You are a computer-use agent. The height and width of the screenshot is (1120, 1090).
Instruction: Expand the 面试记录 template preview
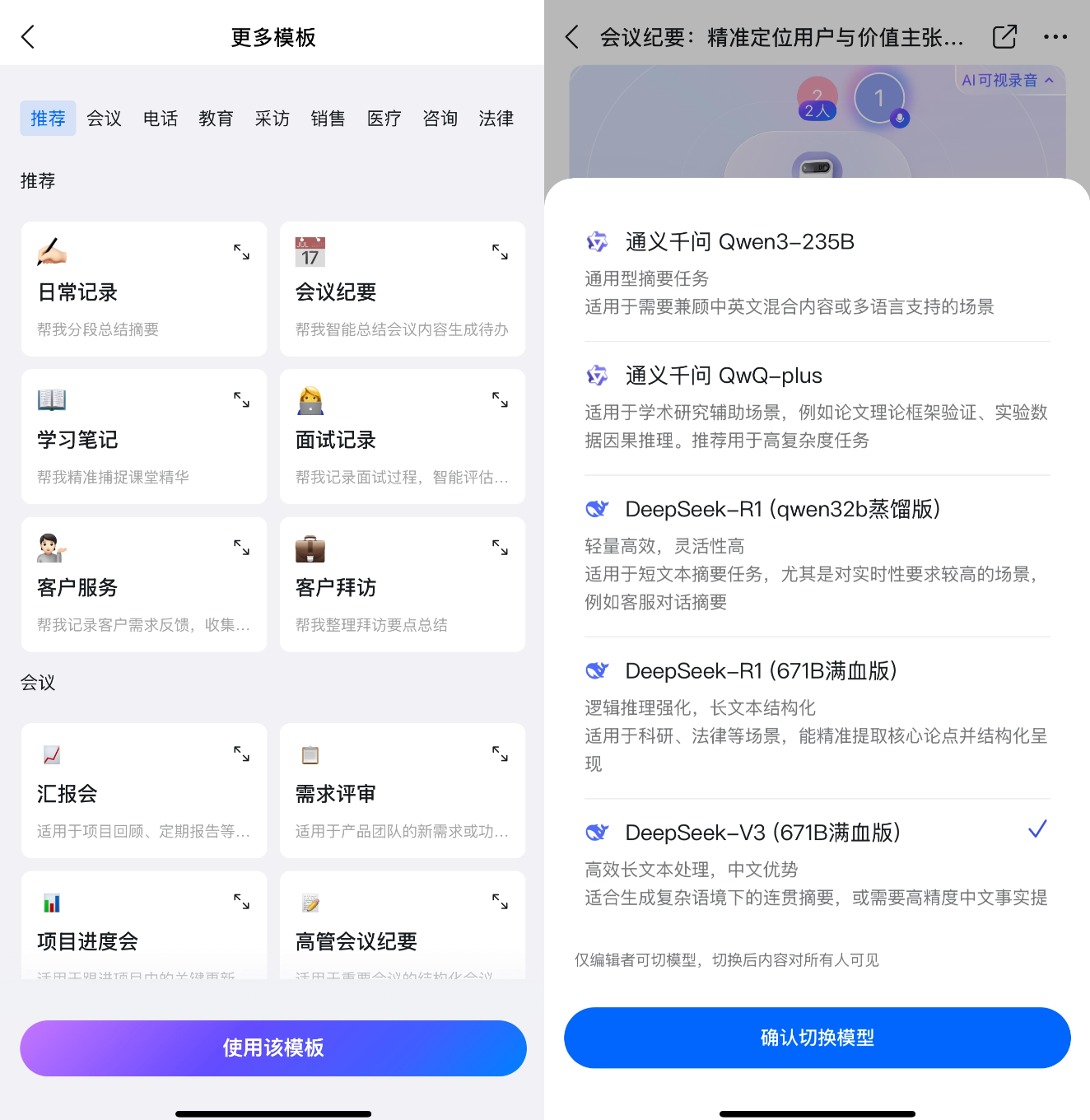[500, 399]
